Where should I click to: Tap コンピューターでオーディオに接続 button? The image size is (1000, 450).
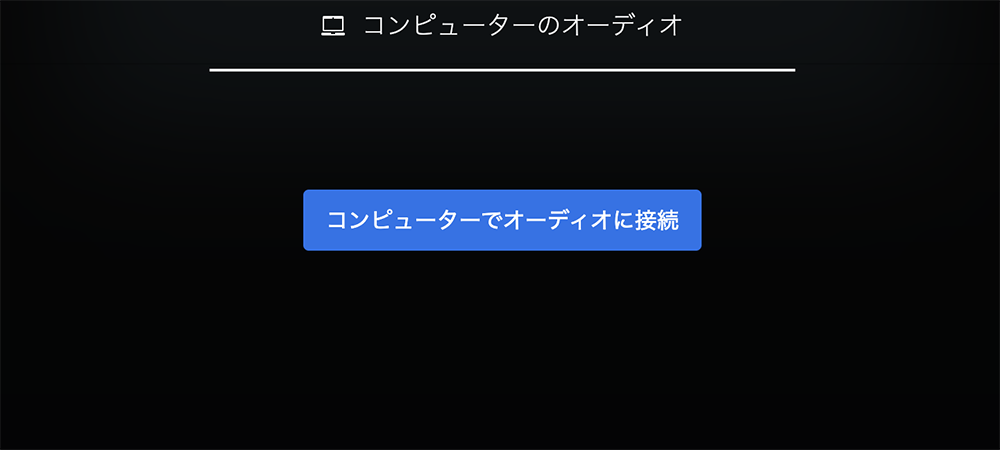point(502,220)
